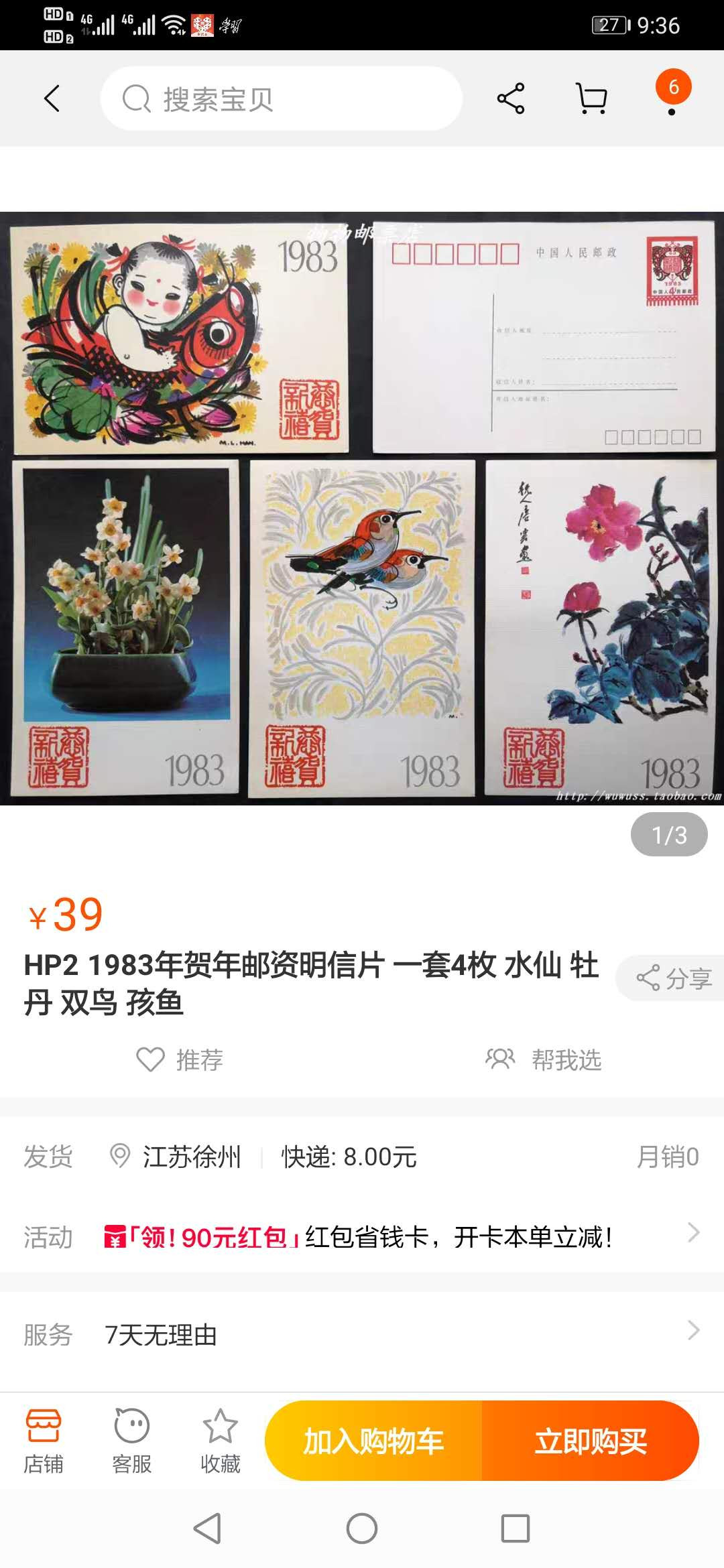Tap the back arrow to leave product page
Viewport: 724px width, 1568px height.
point(52,99)
